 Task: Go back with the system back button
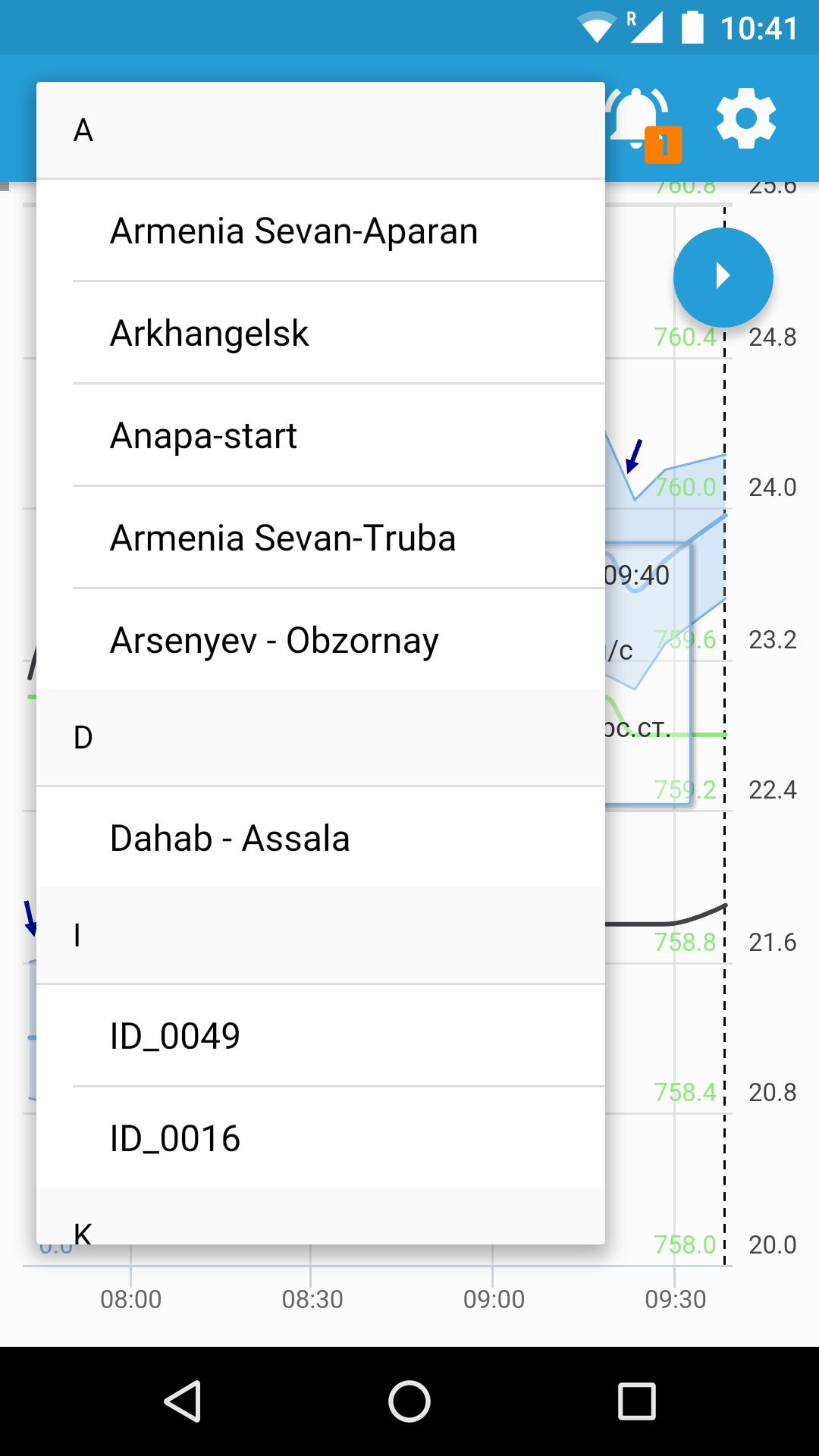[x=182, y=1401]
